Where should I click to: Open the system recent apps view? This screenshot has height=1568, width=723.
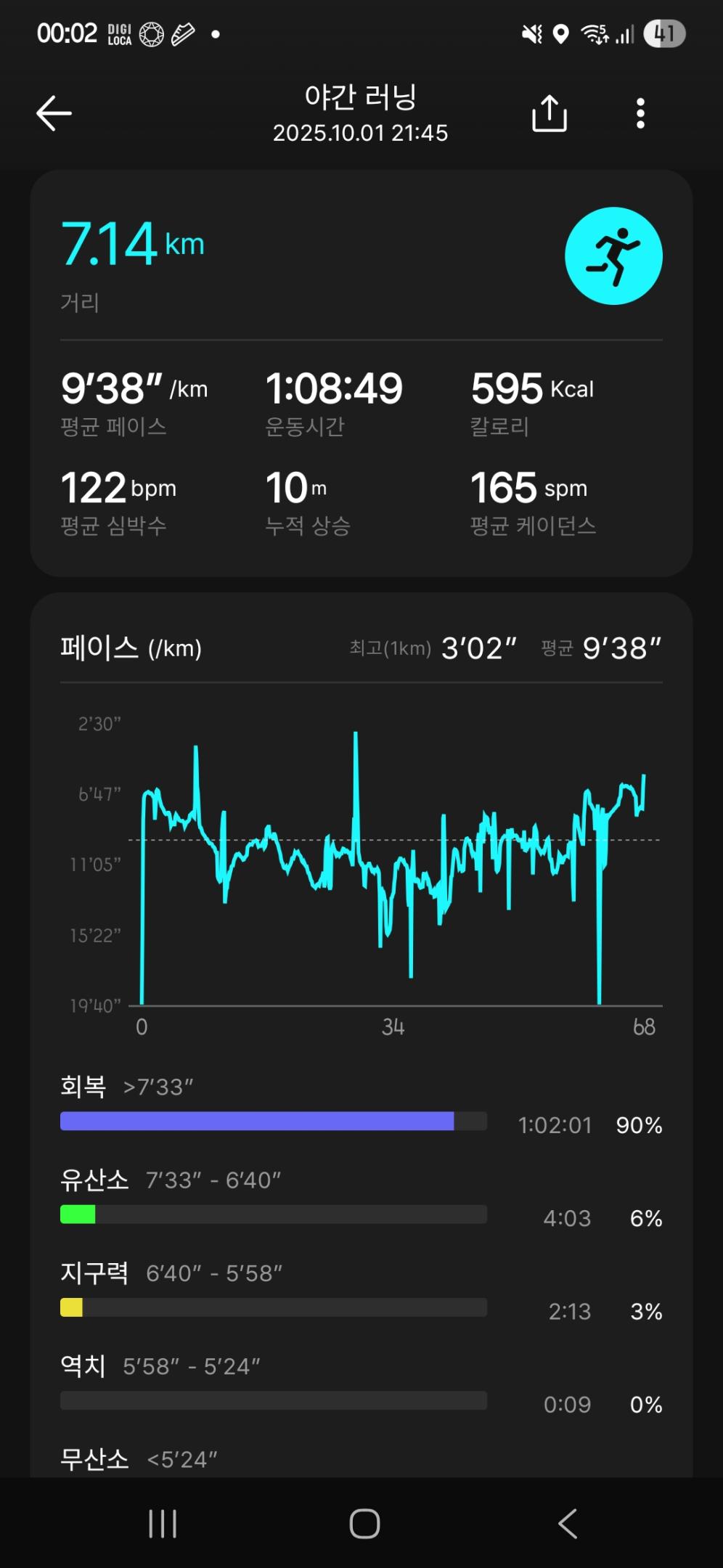[x=163, y=1523]
